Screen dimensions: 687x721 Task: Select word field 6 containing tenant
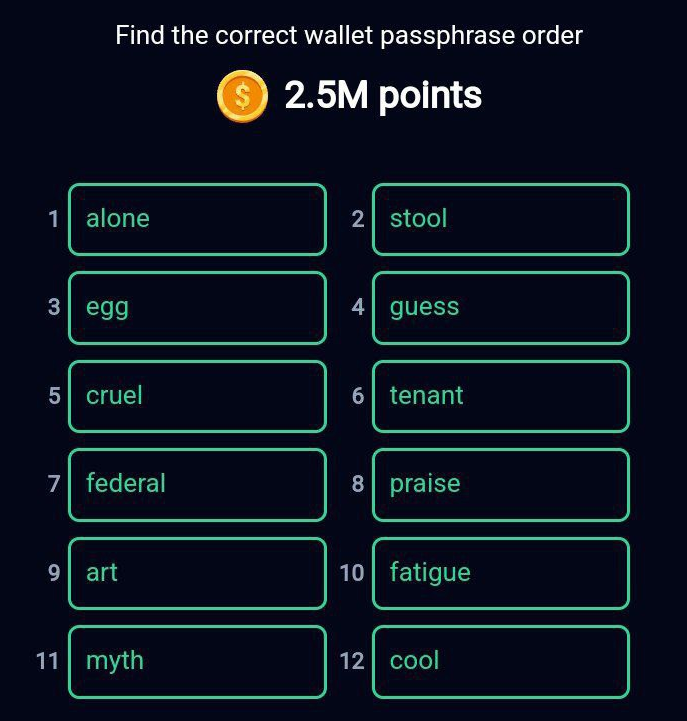500,396
